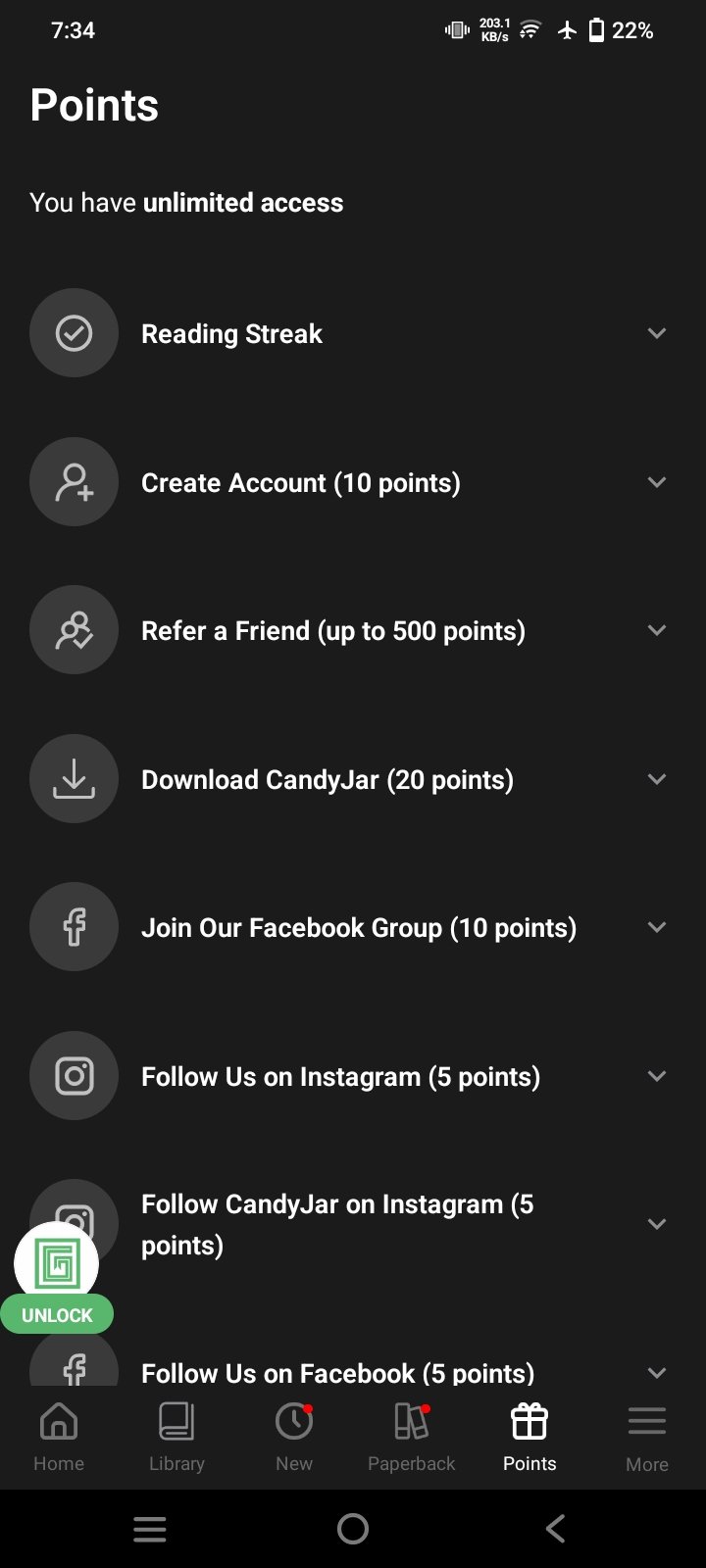Switch to the Library tab
This screenshot has height=1568, width=706.
tap(176, 1437)
